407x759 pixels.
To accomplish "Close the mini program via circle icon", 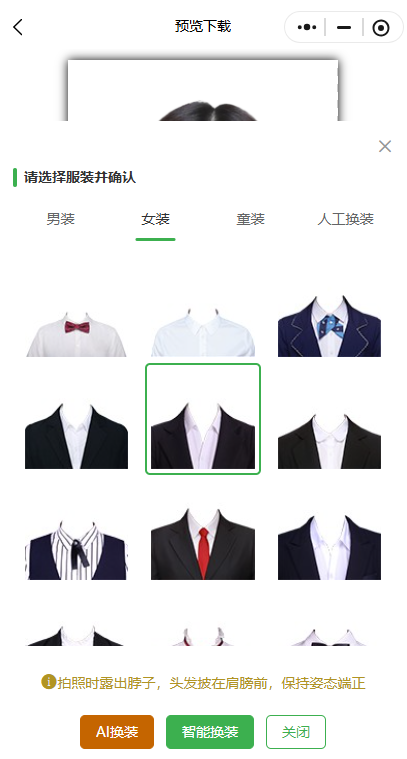I will 381,28.
